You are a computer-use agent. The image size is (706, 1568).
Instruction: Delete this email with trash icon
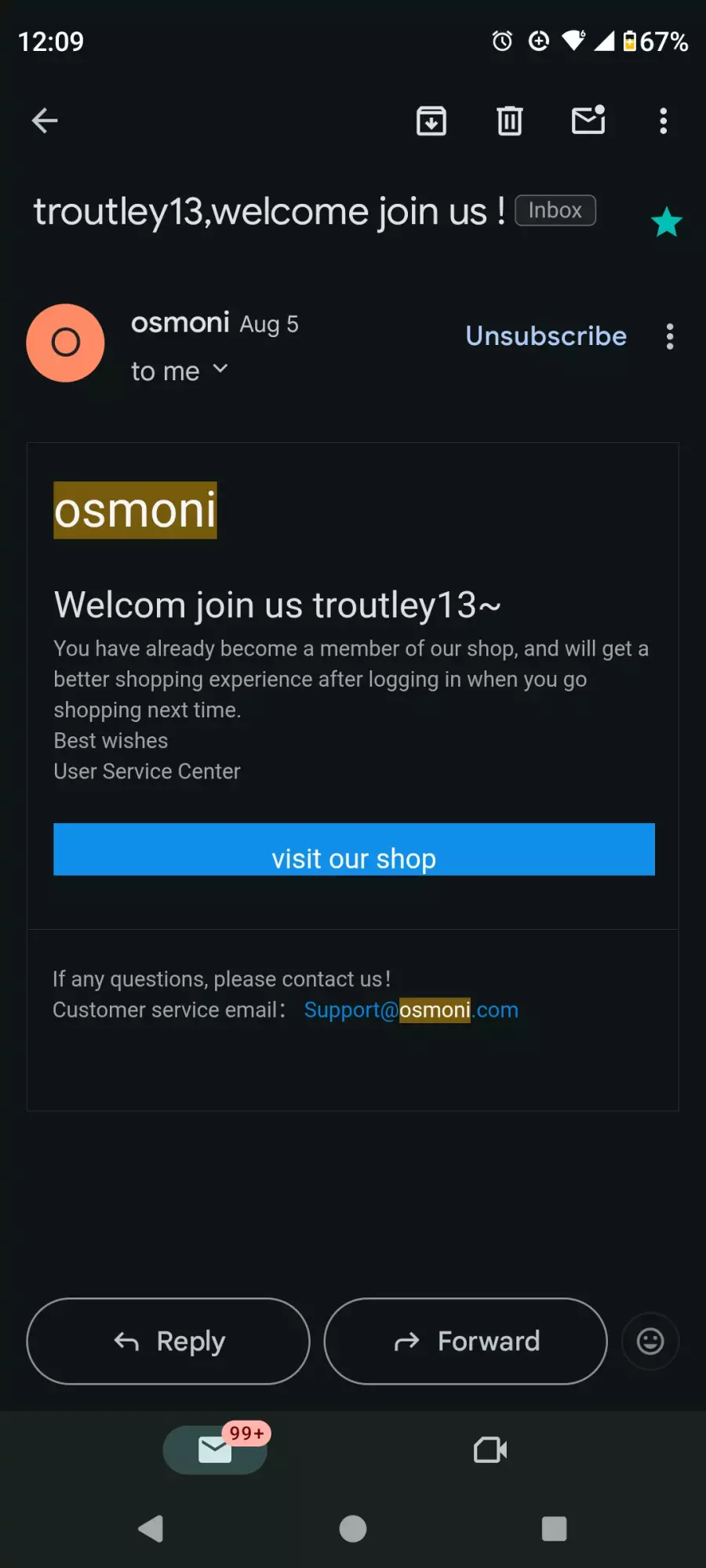click(509, 121)
